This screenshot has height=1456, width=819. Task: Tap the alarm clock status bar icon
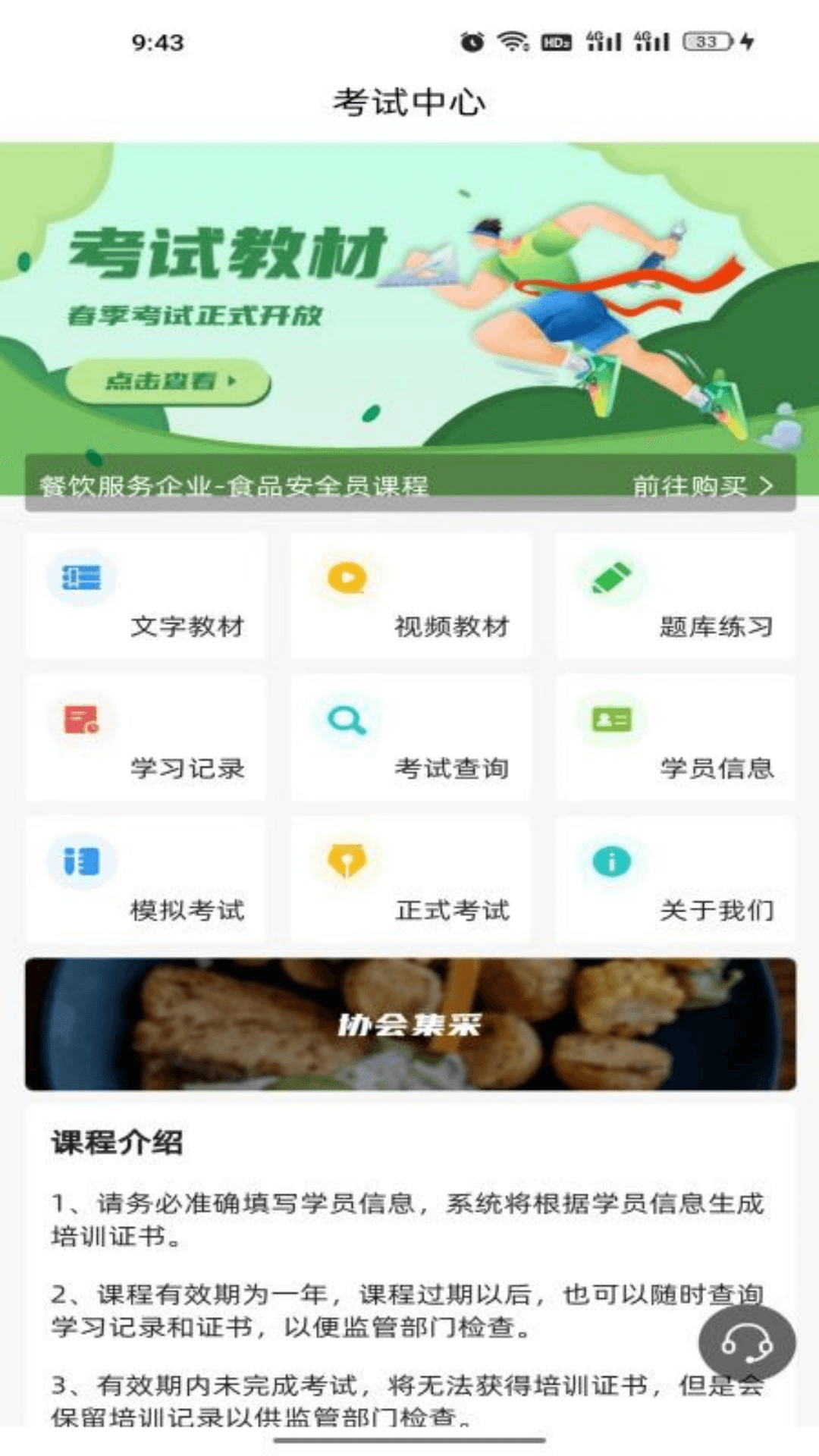(473, 43)
